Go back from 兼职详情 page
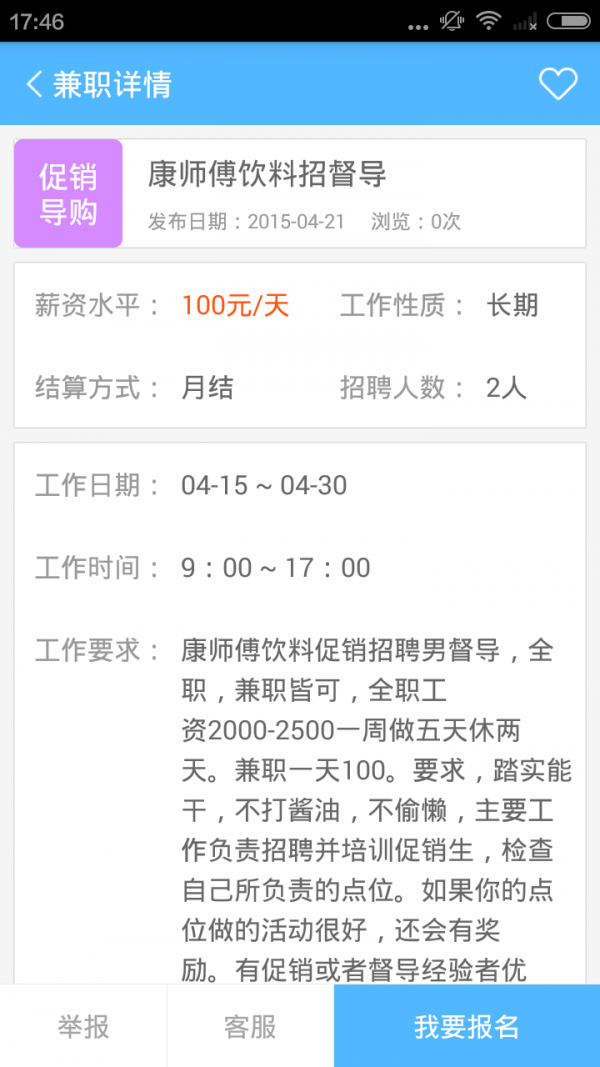 (34, 84)
